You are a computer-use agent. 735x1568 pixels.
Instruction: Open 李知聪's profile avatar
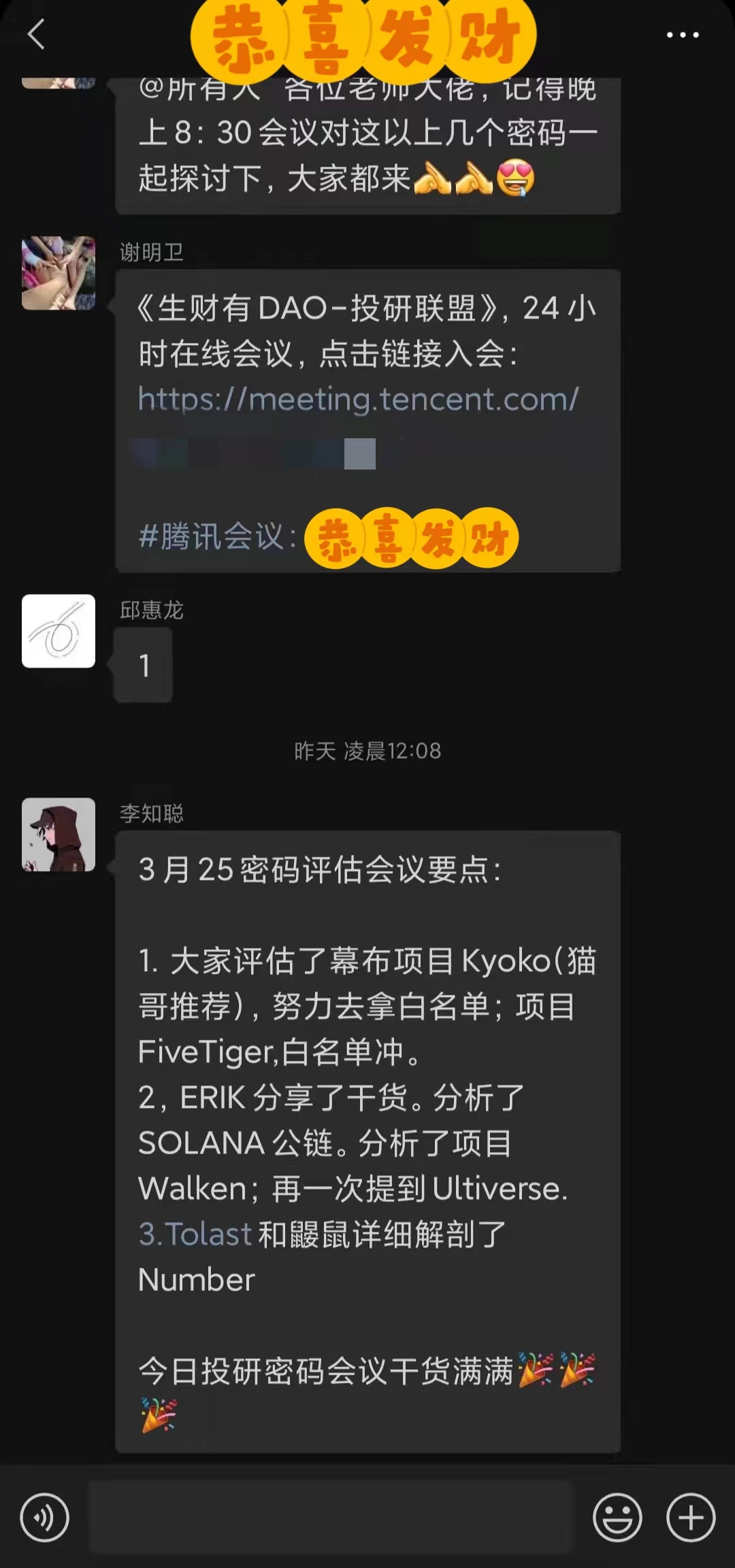click(59, 834)
